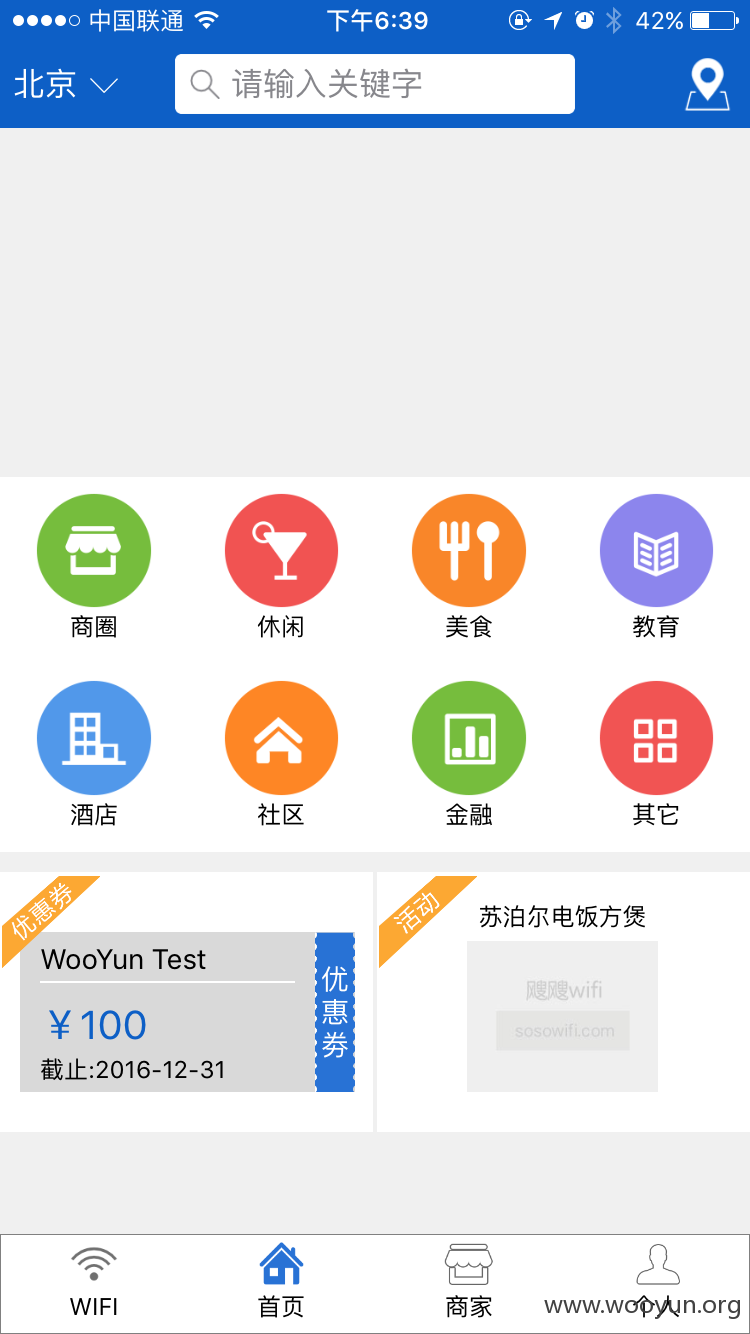This screenshot has height=1334, width=750.
Task: Open the 个人 profile tab
Action: 656,1282
